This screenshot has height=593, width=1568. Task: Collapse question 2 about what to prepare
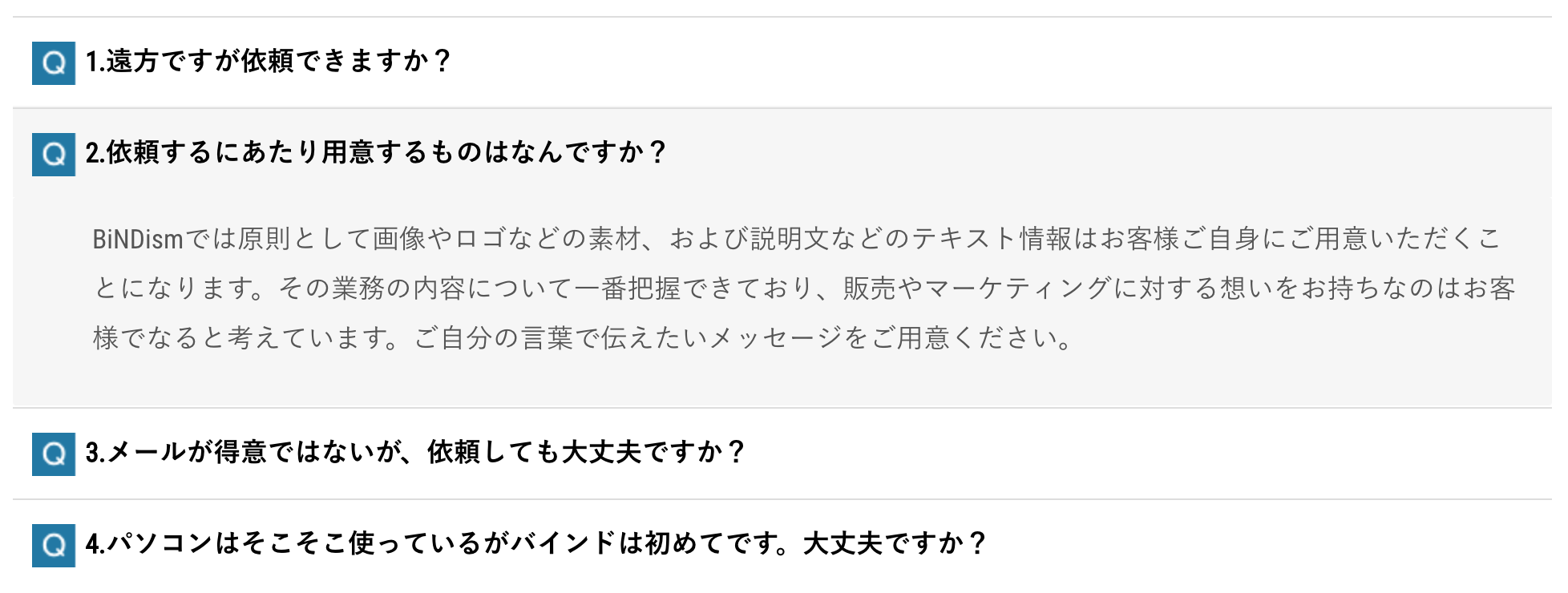(x=375, y=153)
